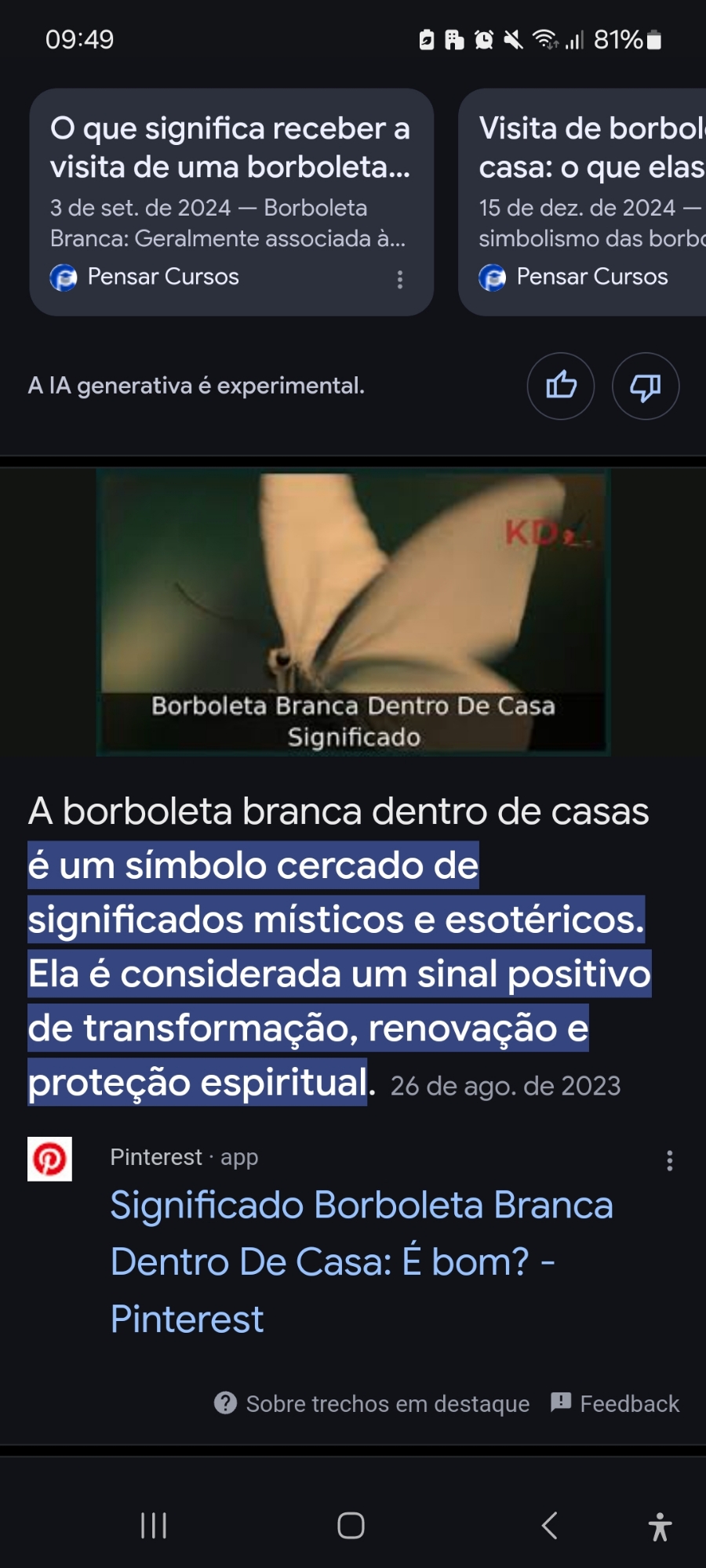
Task: Open the three-dot menu beside the Pinterest result
Action: pyautogui.click(x=669, y=1160)
